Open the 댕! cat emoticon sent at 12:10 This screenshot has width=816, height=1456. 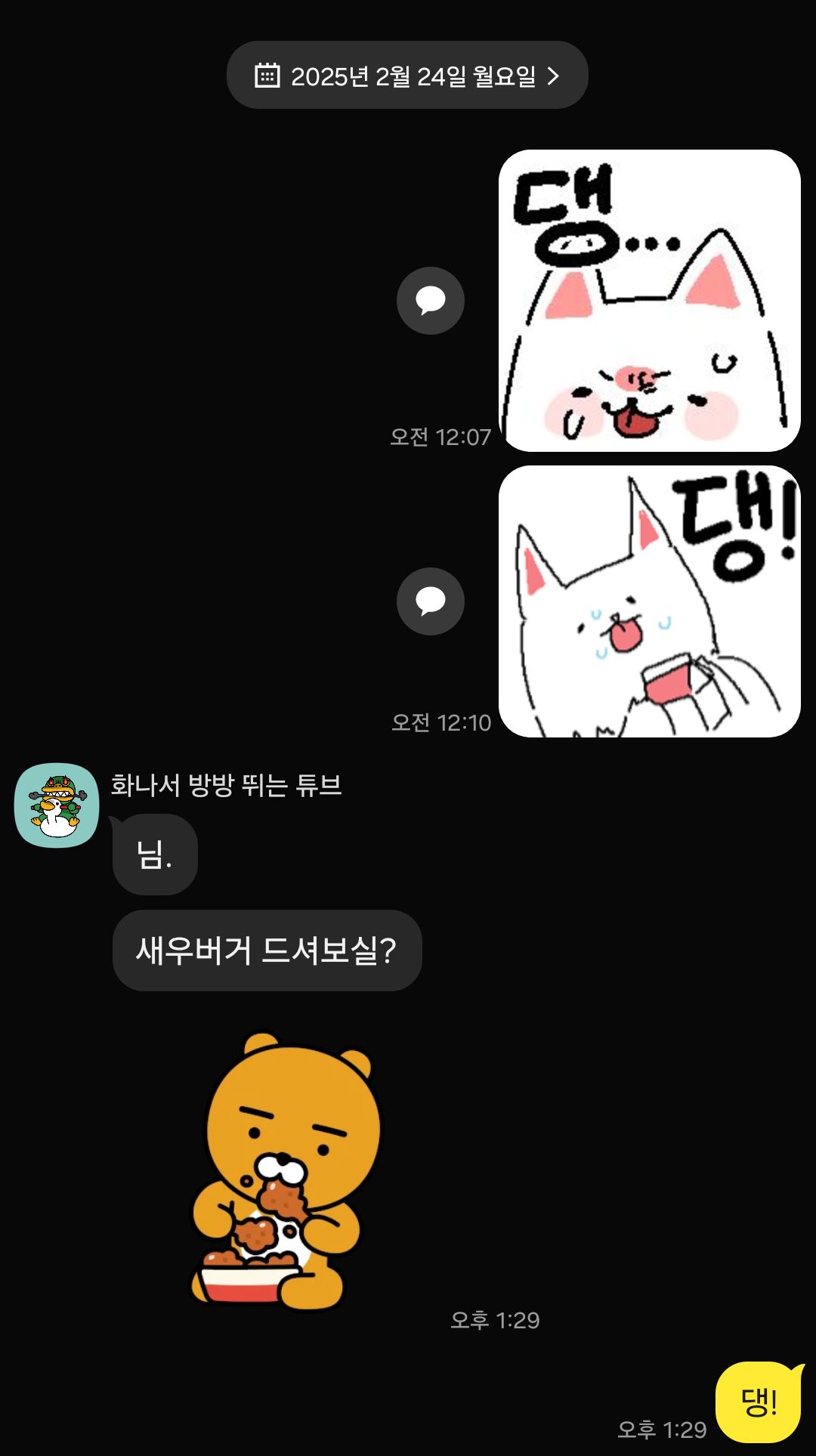coord(649,601)
